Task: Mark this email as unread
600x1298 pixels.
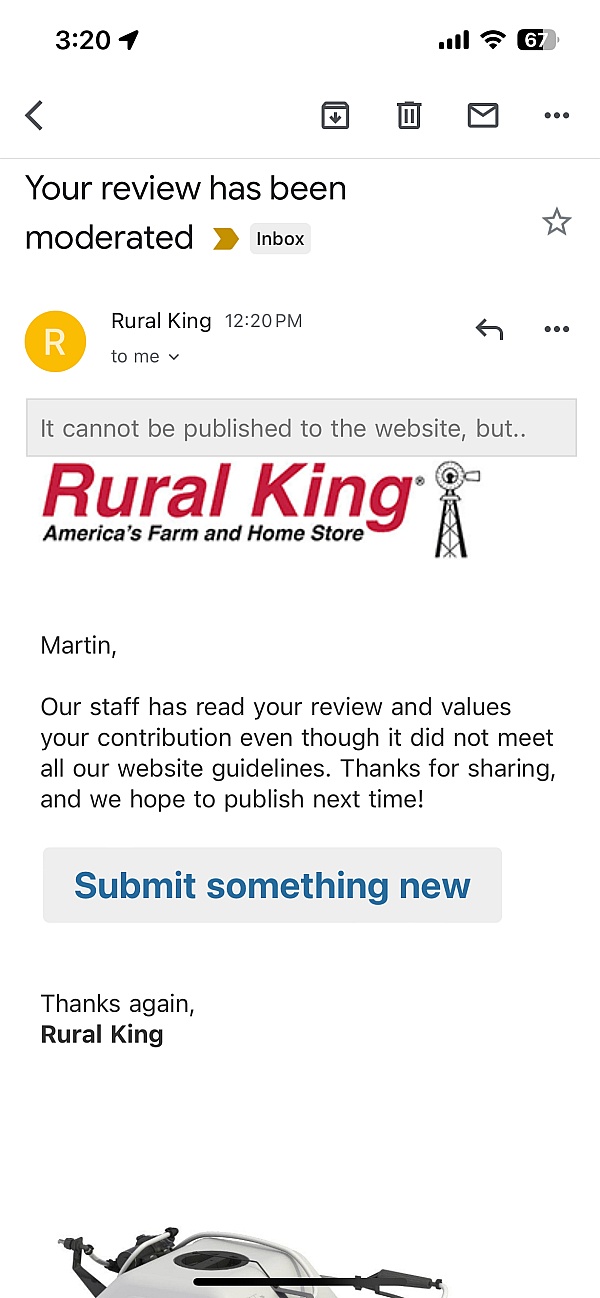Action: (483, 116)
